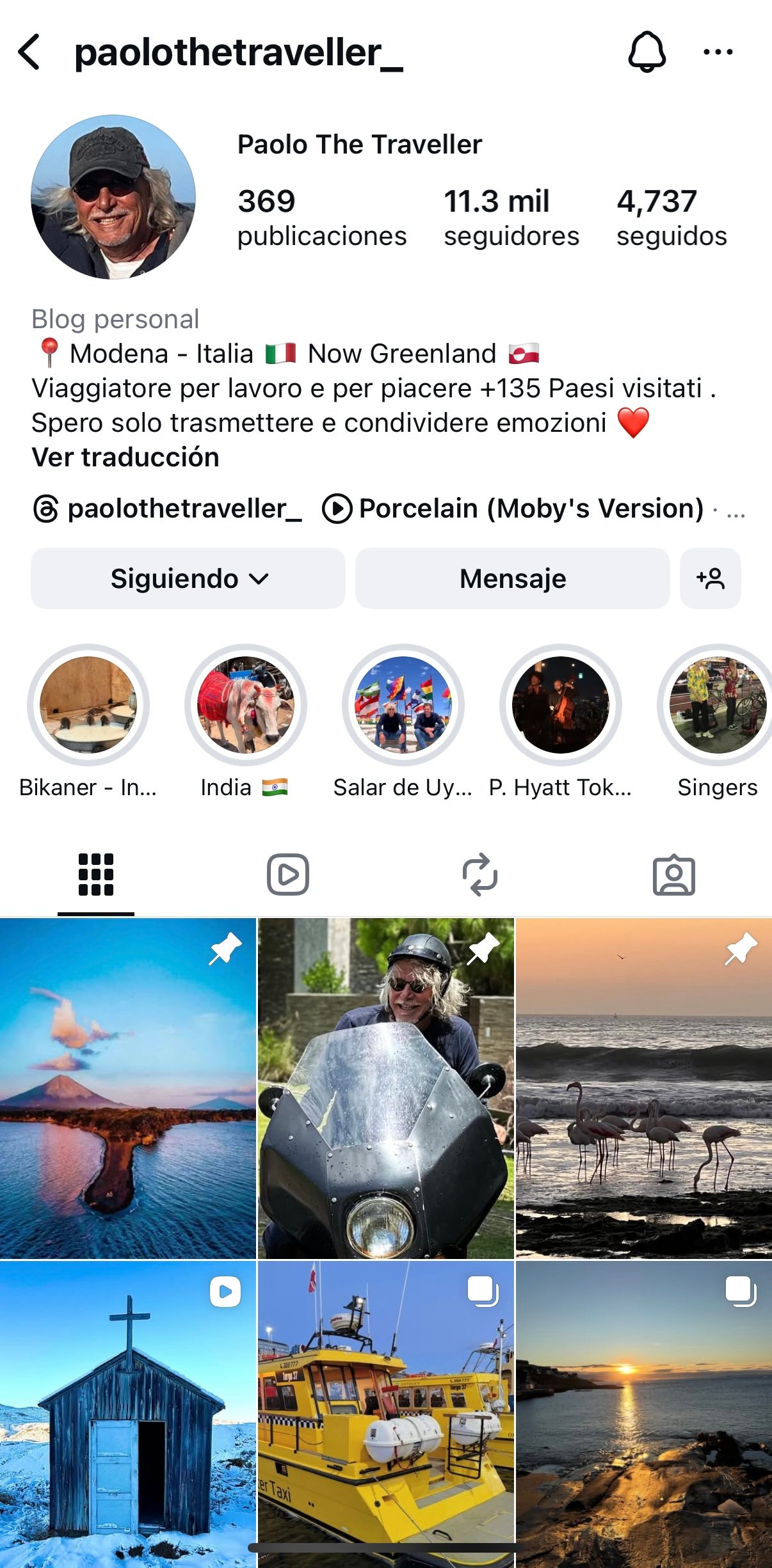Open Paolo's profile picture
The width and height of the screenshot is (772, 1568).
[113, 197]
